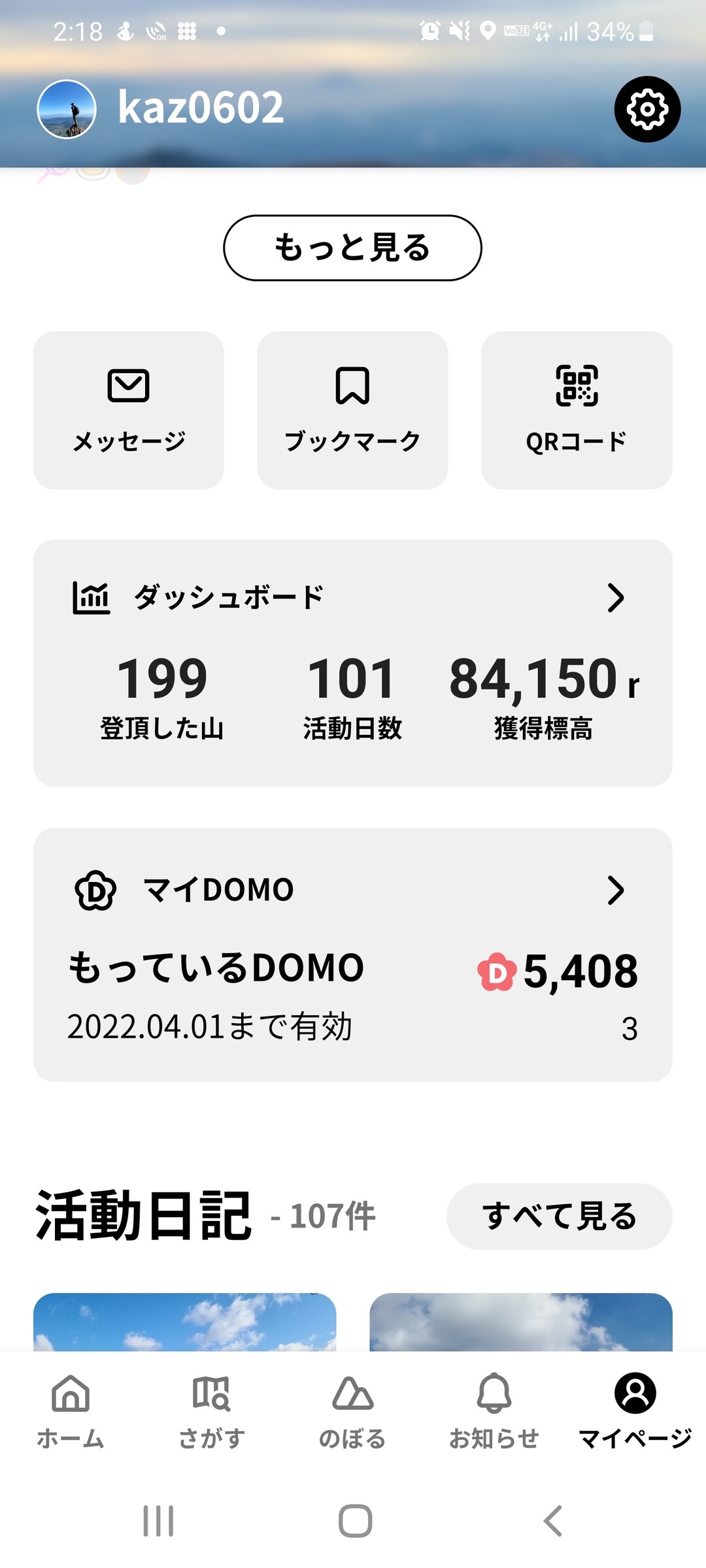Tap the pink DOMO coin next to 5,408
The height and width of the screenshot is (1568, 706).
(x=497, y=972)
